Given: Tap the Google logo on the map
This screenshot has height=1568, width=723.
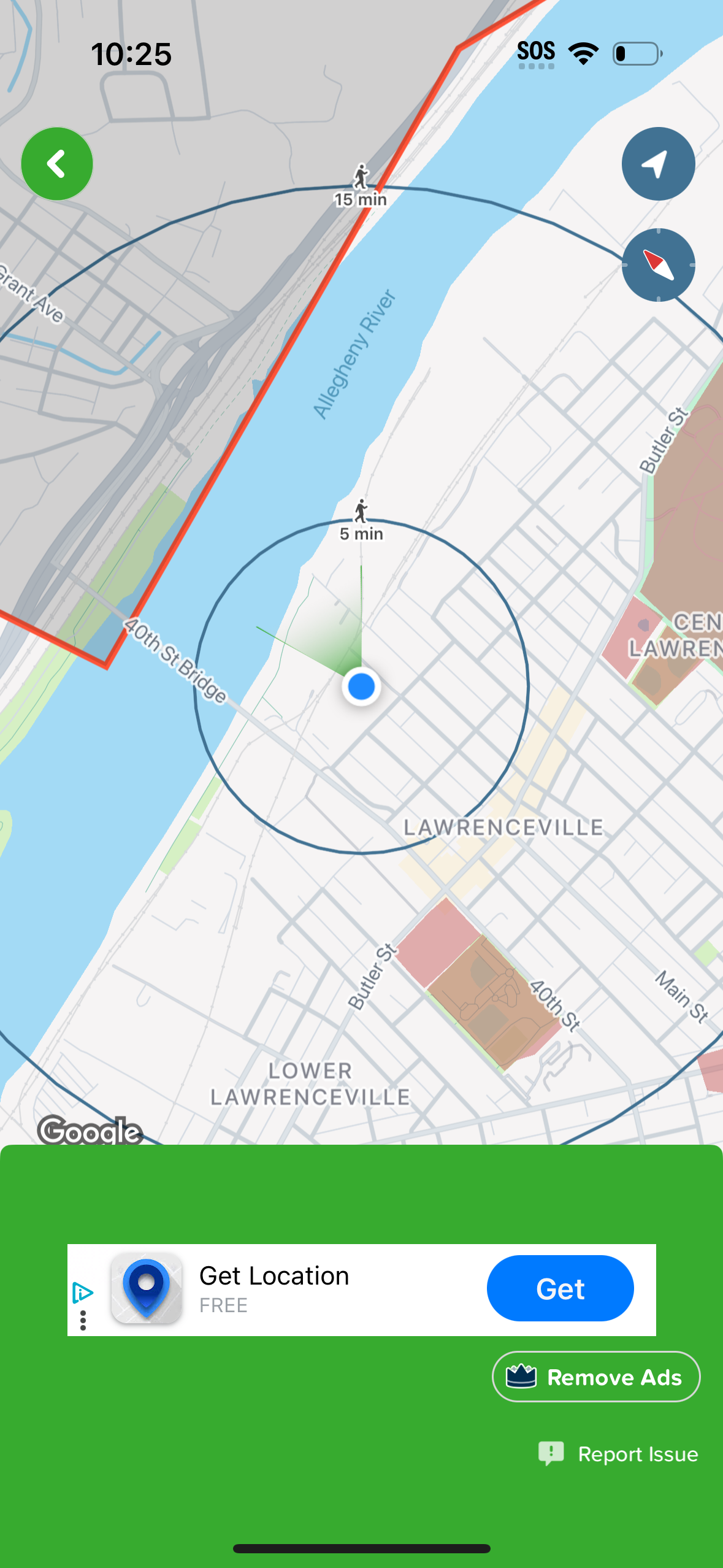Looking at the screenshot, I should tap(90, 1131).
